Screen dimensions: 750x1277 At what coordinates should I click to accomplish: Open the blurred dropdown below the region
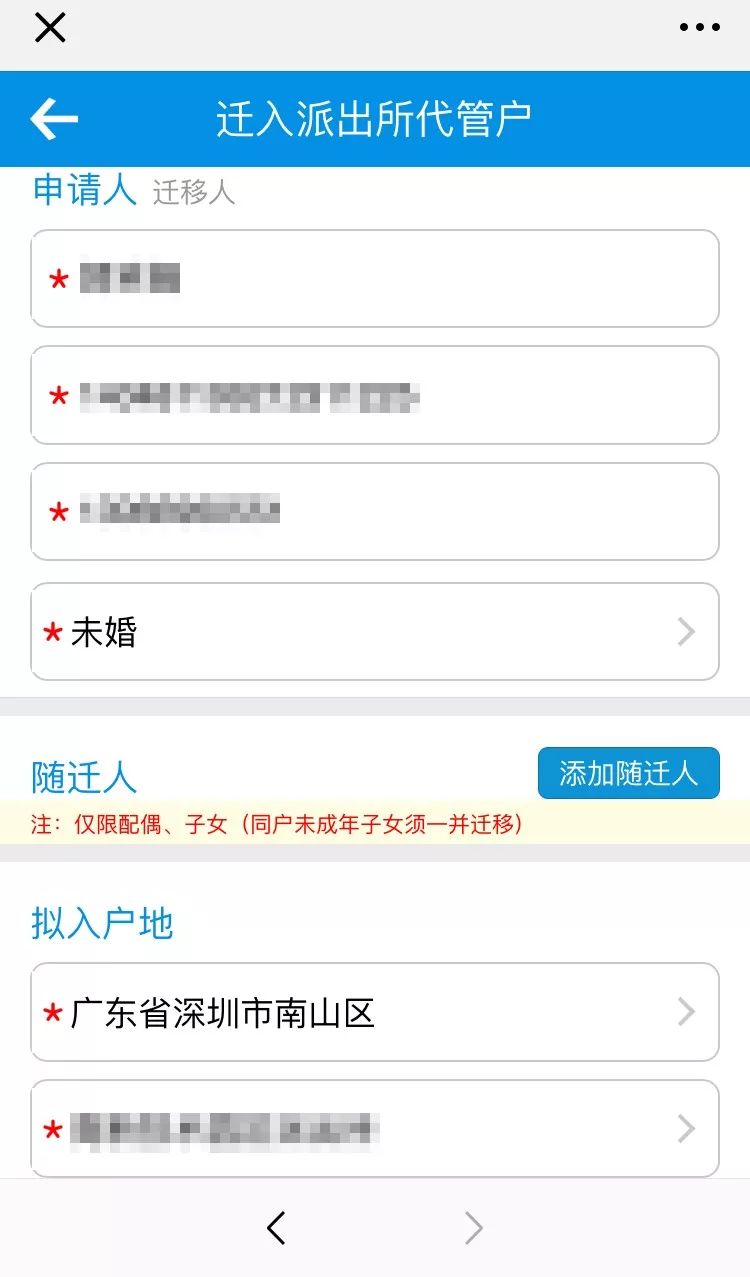point(375,1128)
